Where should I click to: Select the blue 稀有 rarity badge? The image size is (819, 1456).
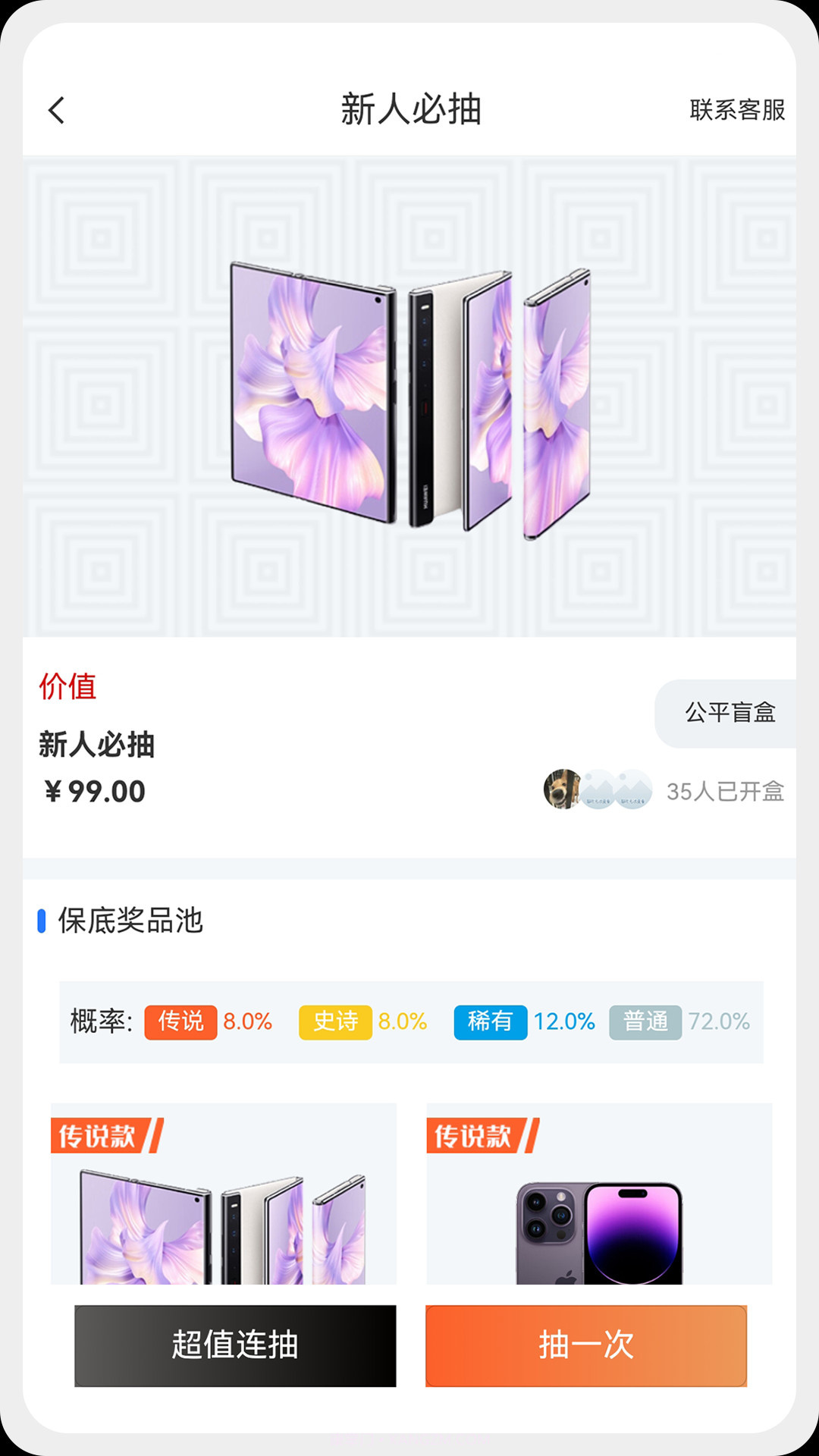point(489,1021)
